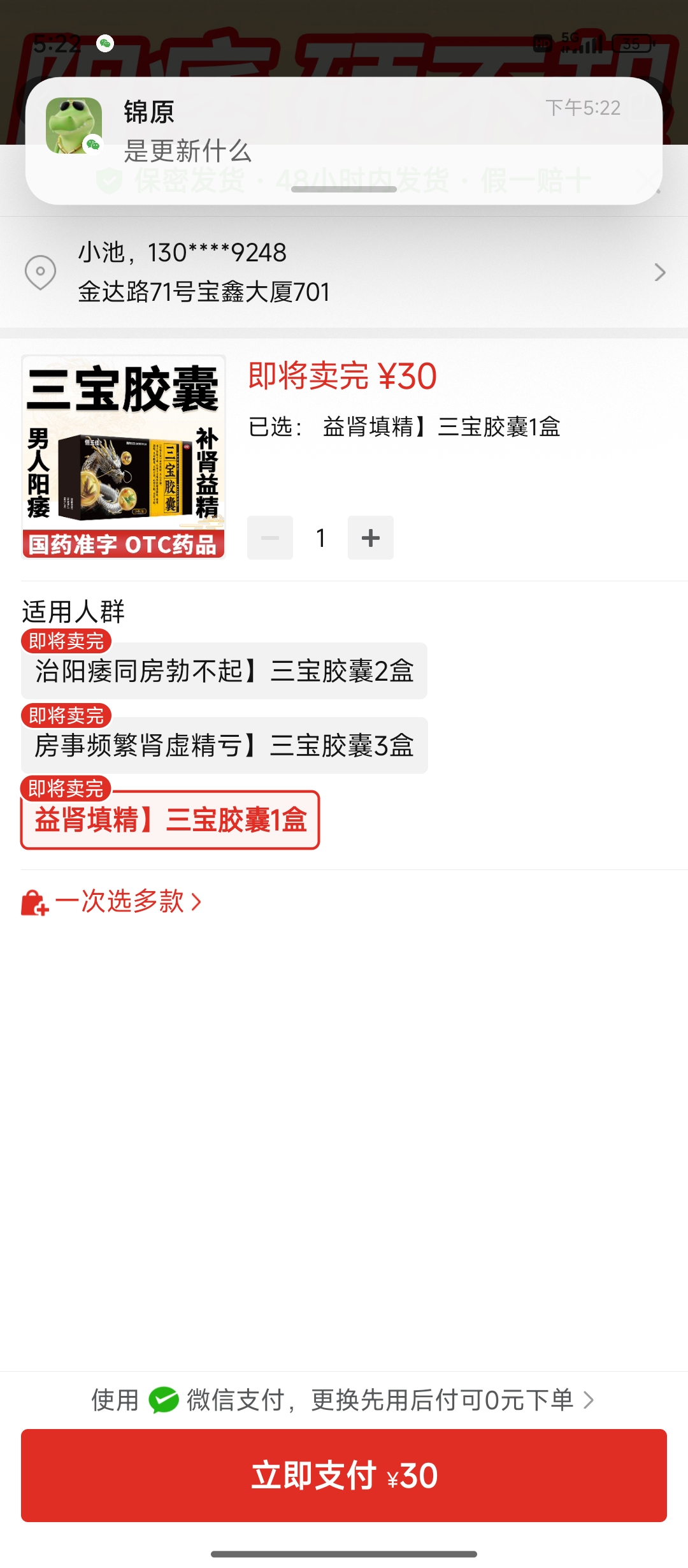688x1568 pixels.
Task: Tap 立即支付 ¥30 to pay
Action: coord(344,1476)
